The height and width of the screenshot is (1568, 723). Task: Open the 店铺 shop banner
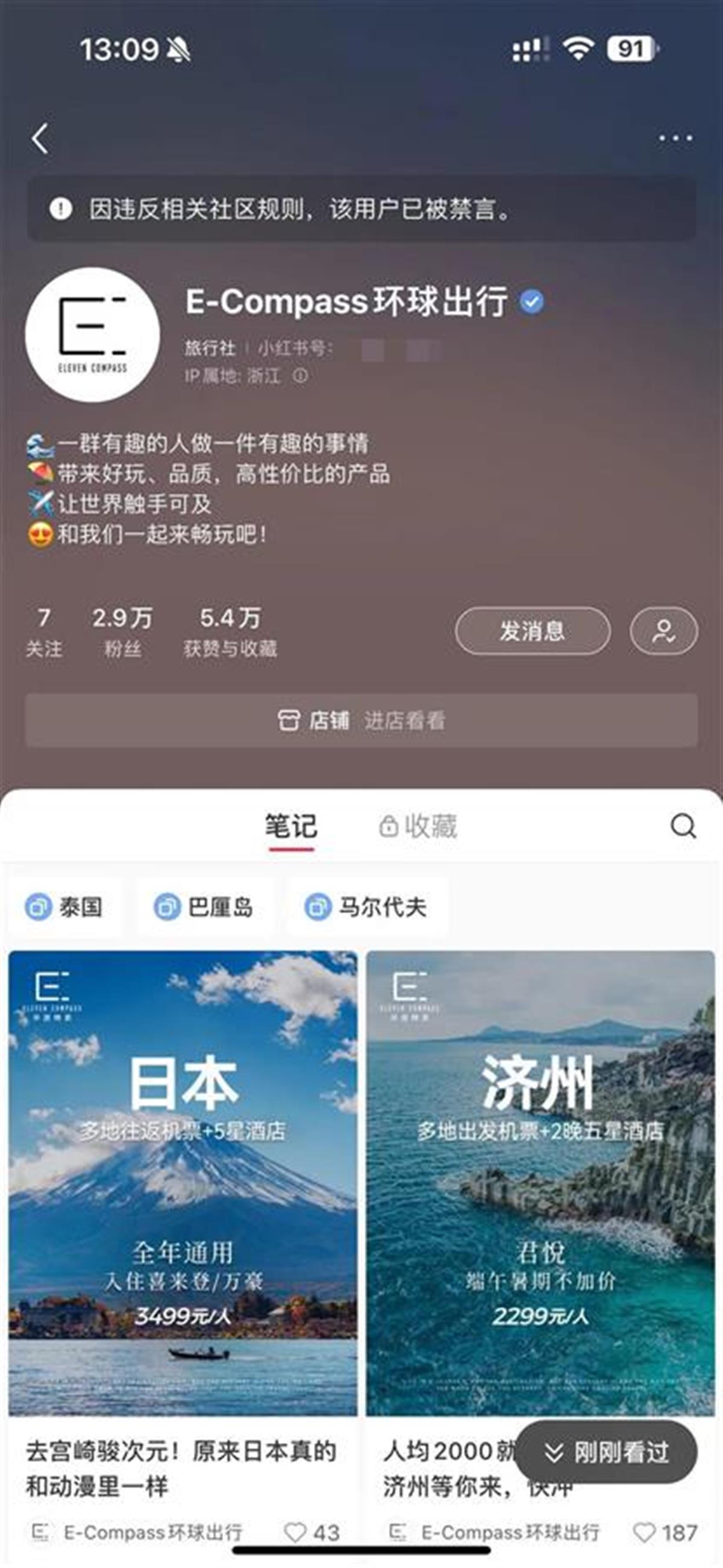361,720
